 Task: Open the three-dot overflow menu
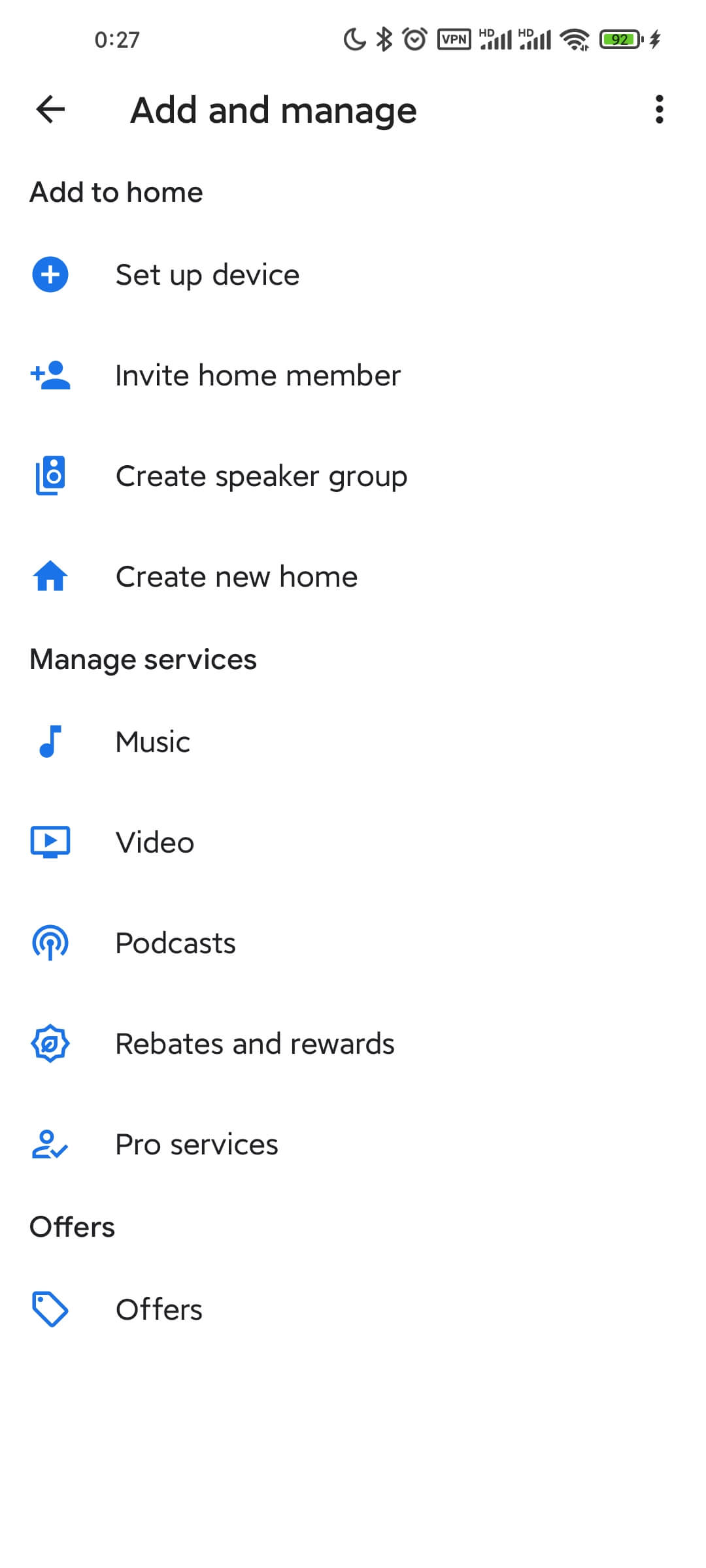click(659, 110)
